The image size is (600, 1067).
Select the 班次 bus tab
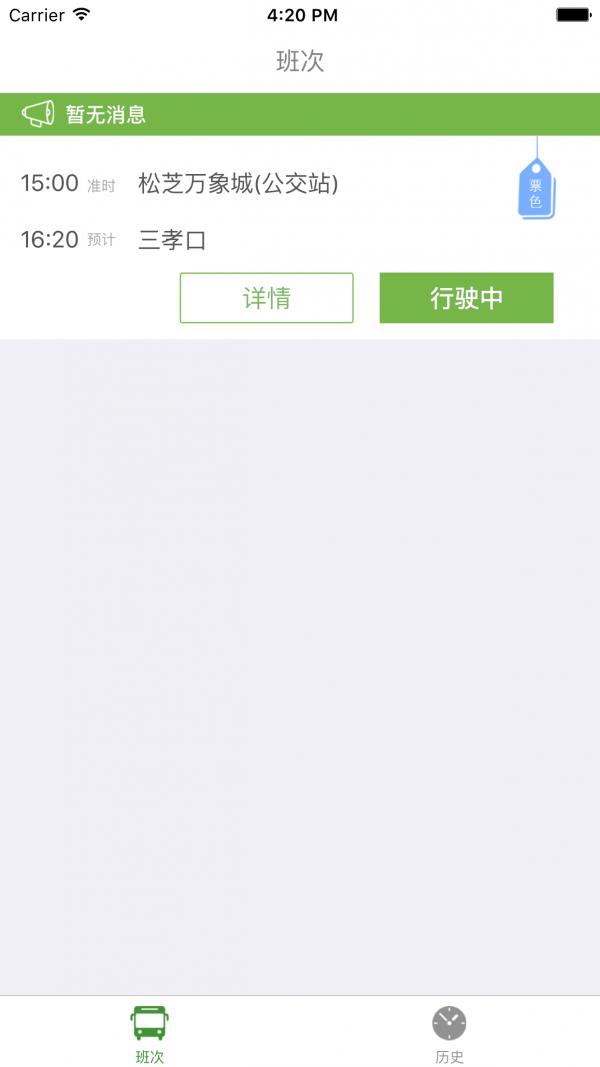click(x=150, y=1034)
